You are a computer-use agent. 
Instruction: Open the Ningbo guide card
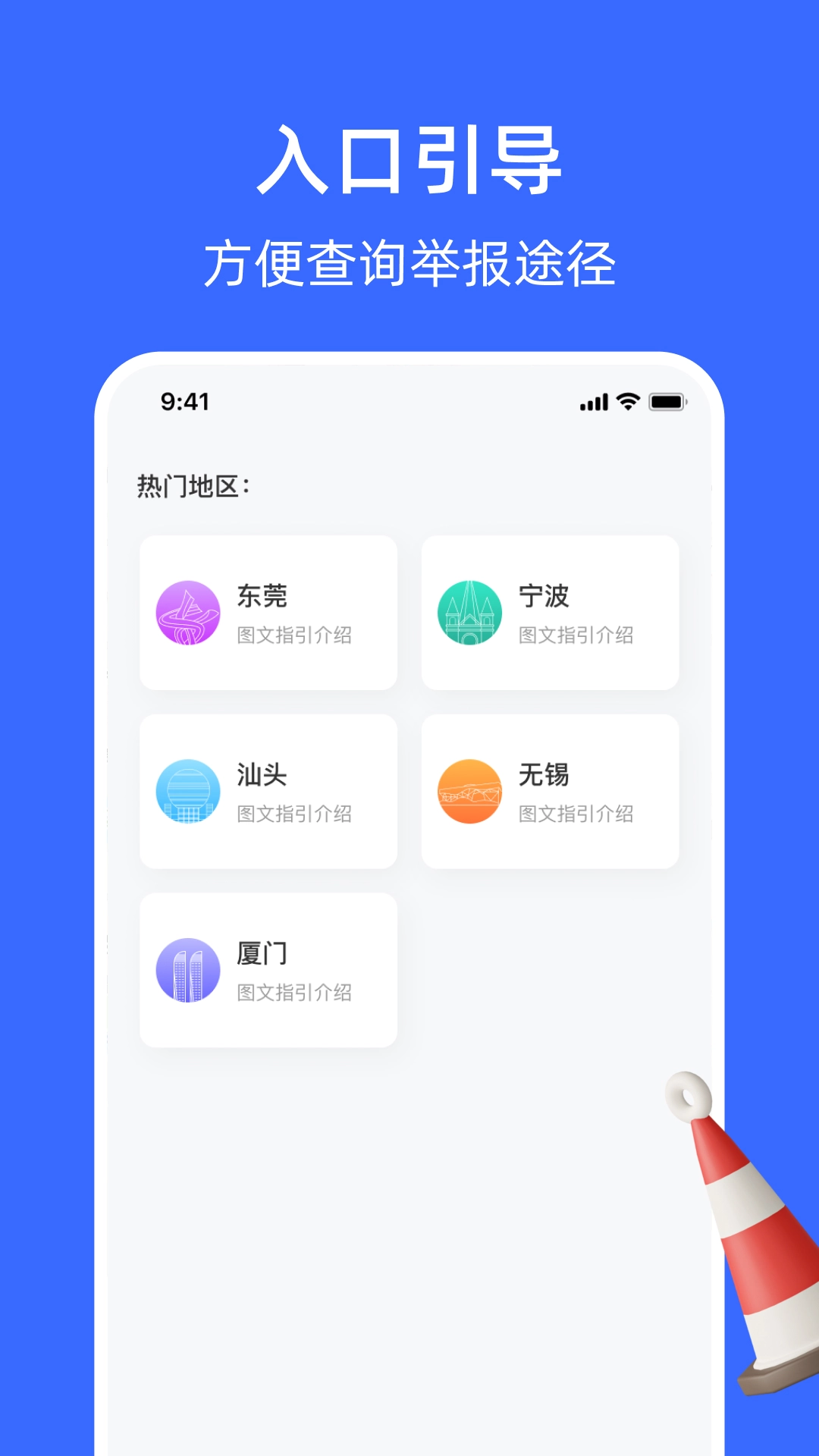click(x=551, y=613)
